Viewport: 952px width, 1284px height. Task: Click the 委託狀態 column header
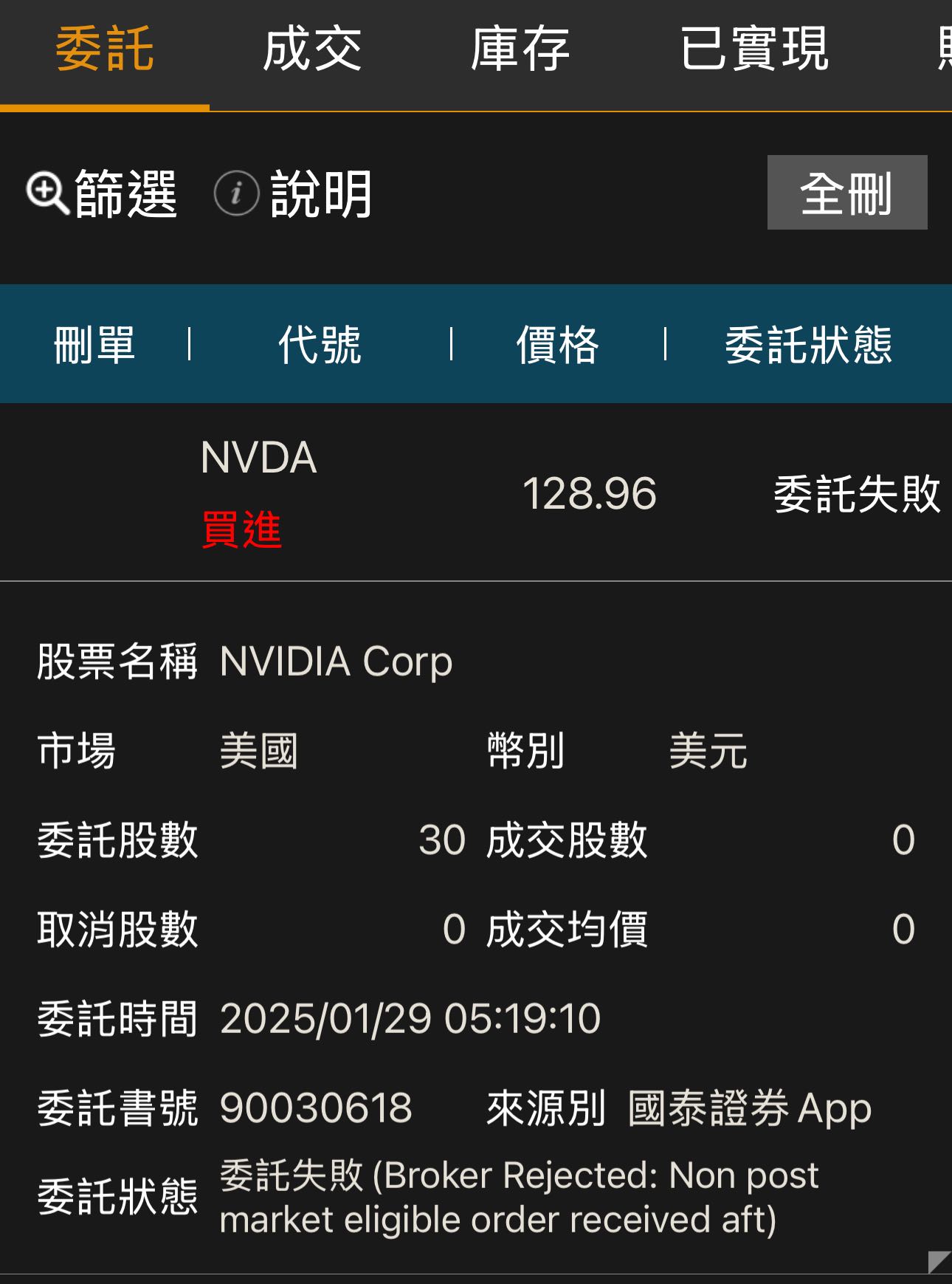(x=809, y=346)
